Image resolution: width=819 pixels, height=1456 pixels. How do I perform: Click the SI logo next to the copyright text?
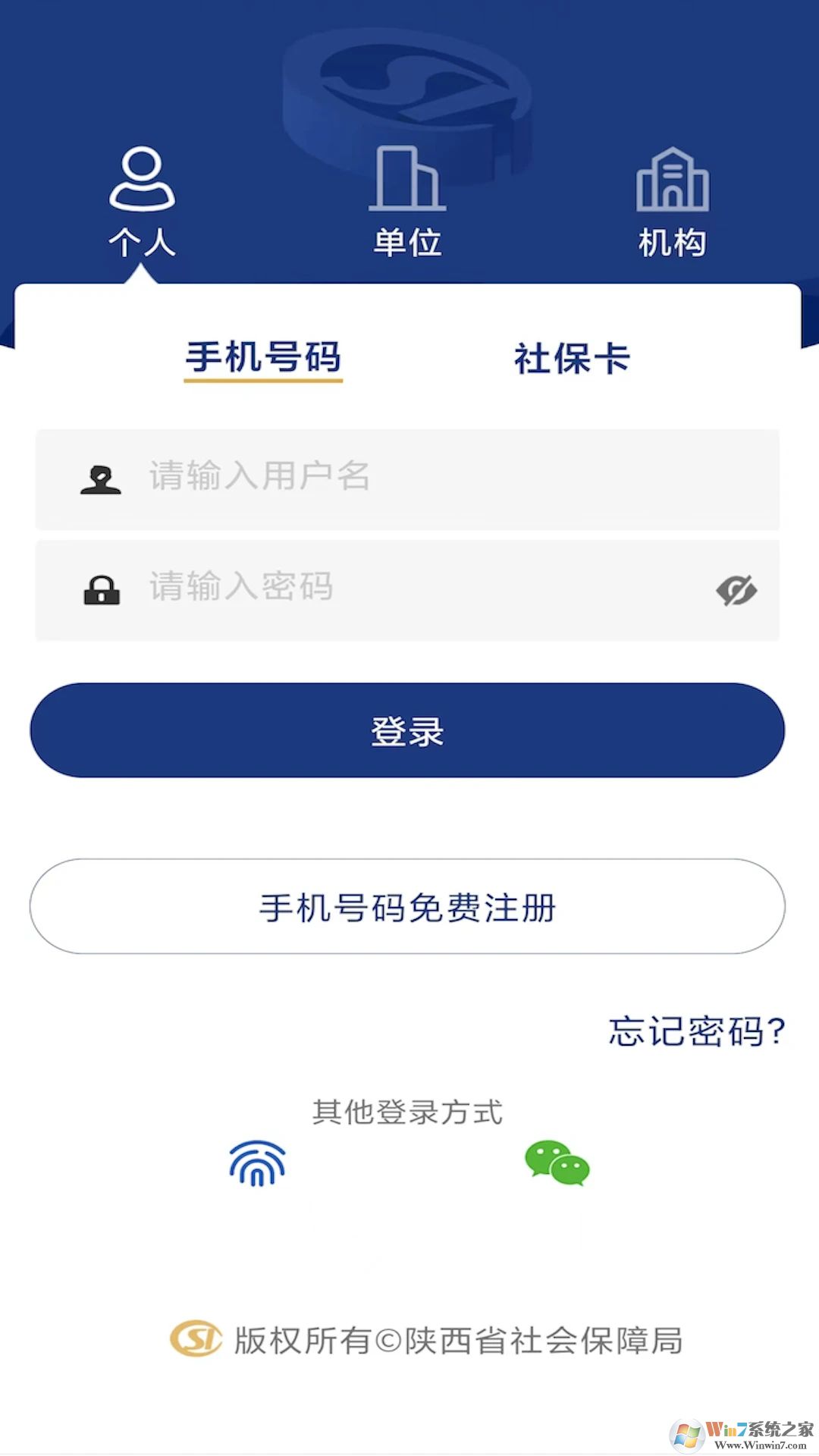pos(196,1337)
